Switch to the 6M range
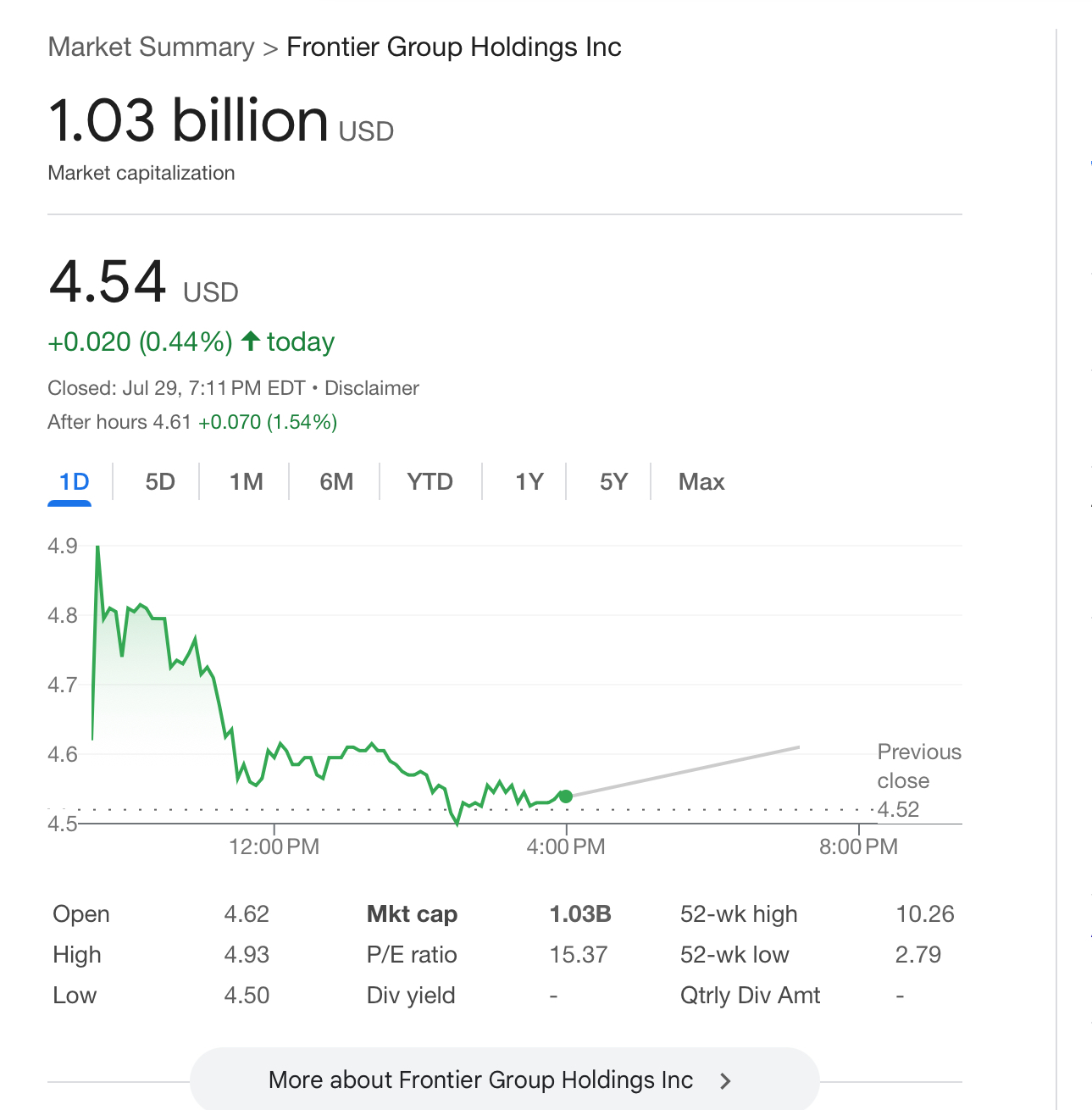 pos(336,482)
